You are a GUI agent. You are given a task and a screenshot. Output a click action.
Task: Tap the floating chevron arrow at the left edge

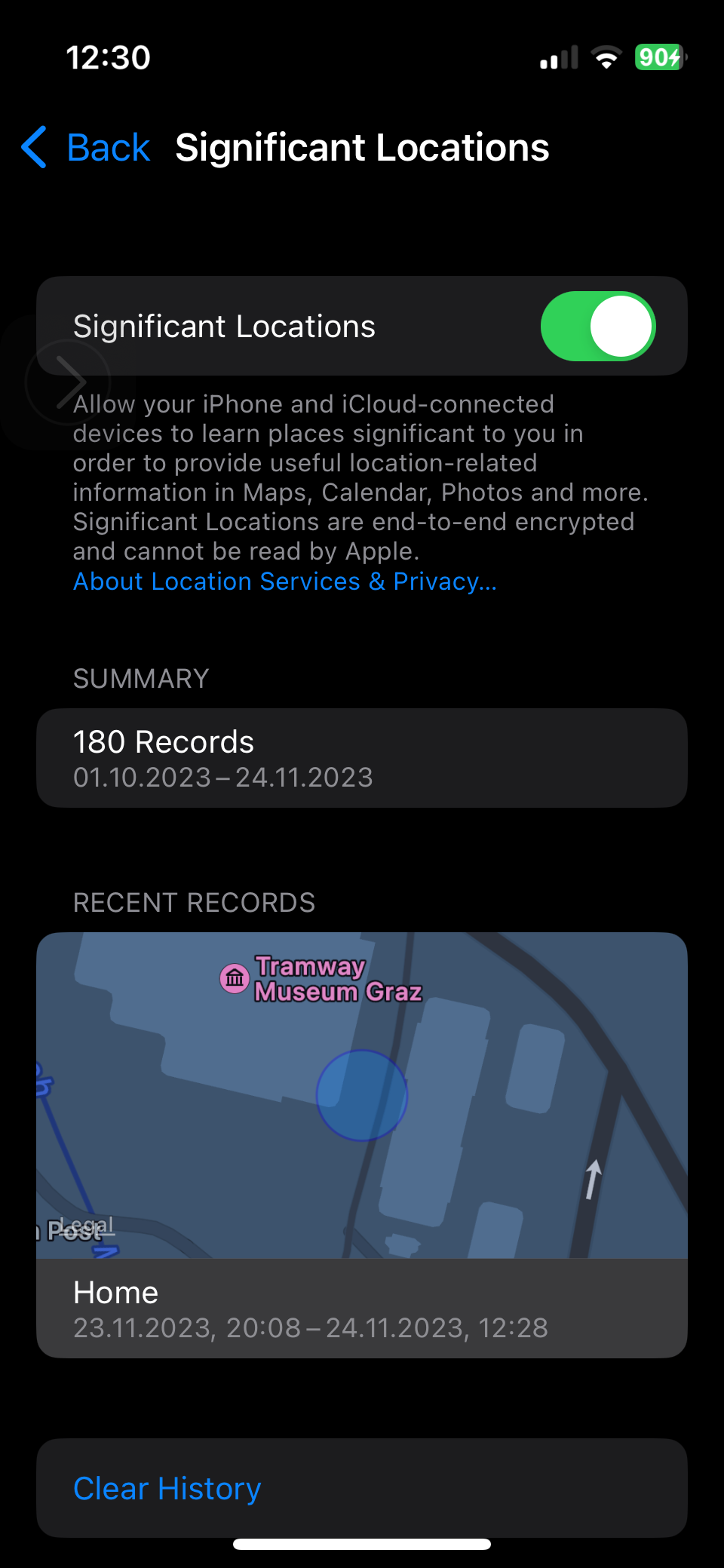pos(68,382)
